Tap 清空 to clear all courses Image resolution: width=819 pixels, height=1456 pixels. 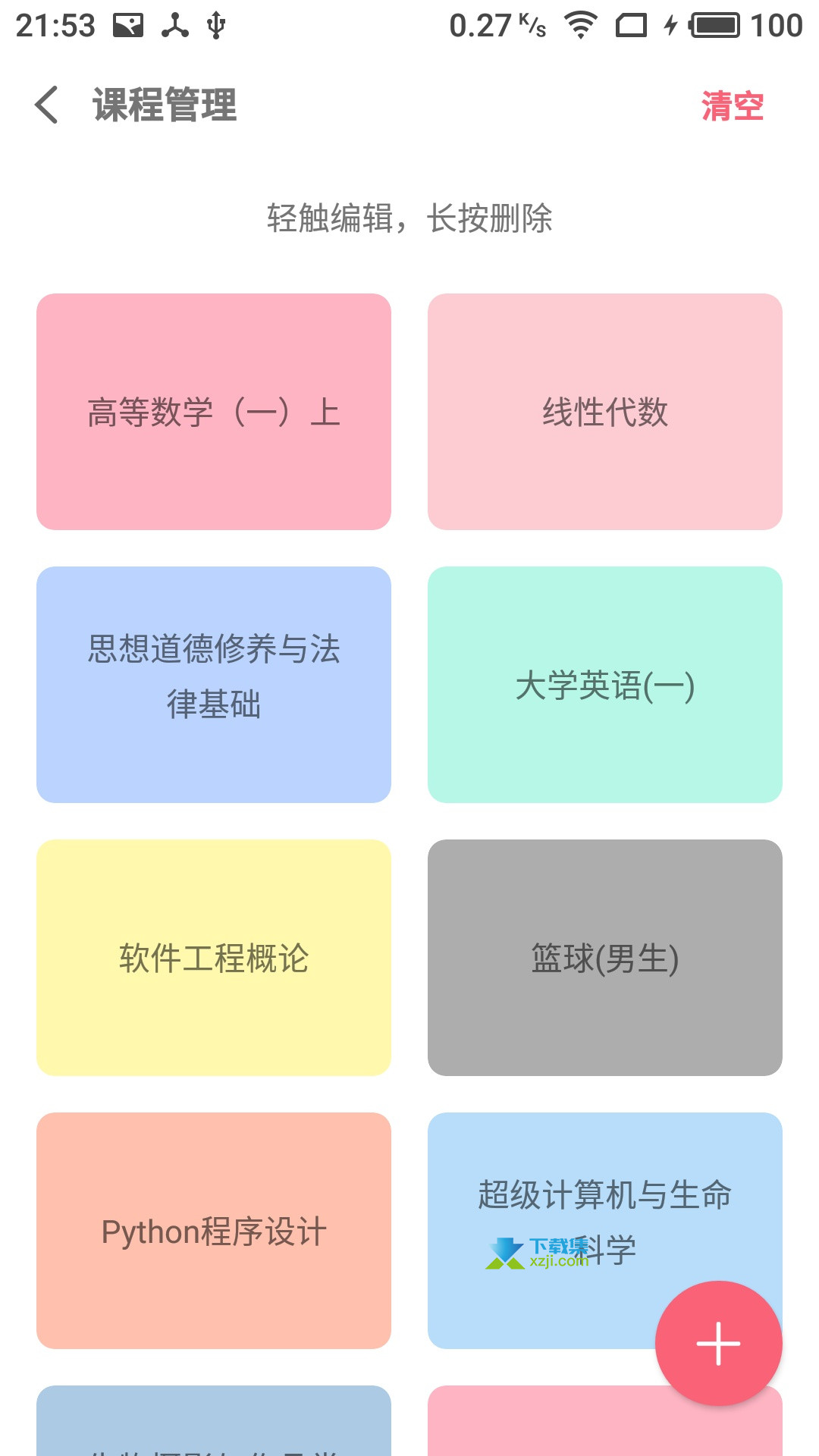[732, 105]
